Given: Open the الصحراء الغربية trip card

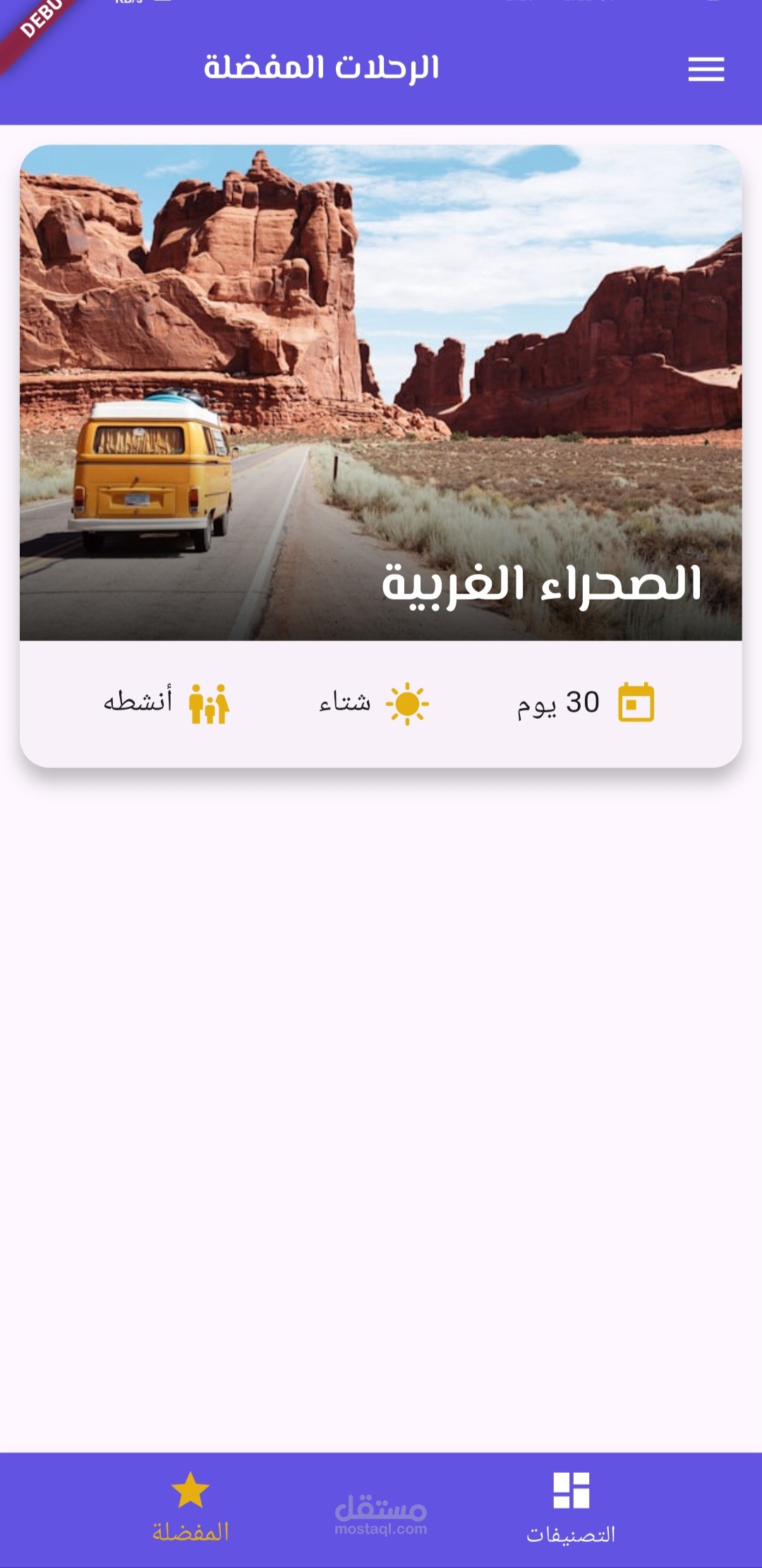Looking at the screenshot, I should [381, 456].
